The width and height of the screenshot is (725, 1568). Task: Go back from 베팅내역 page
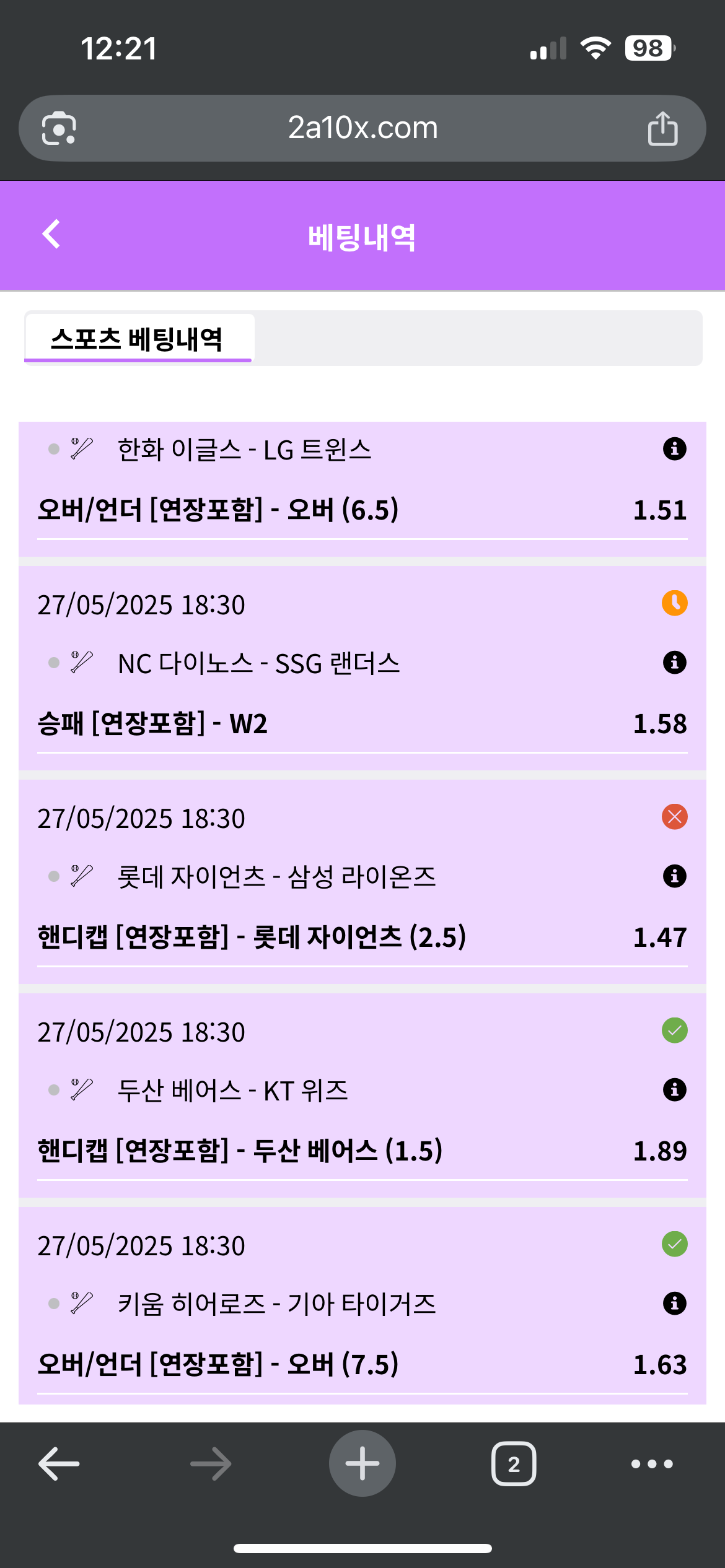click(51, 234)
